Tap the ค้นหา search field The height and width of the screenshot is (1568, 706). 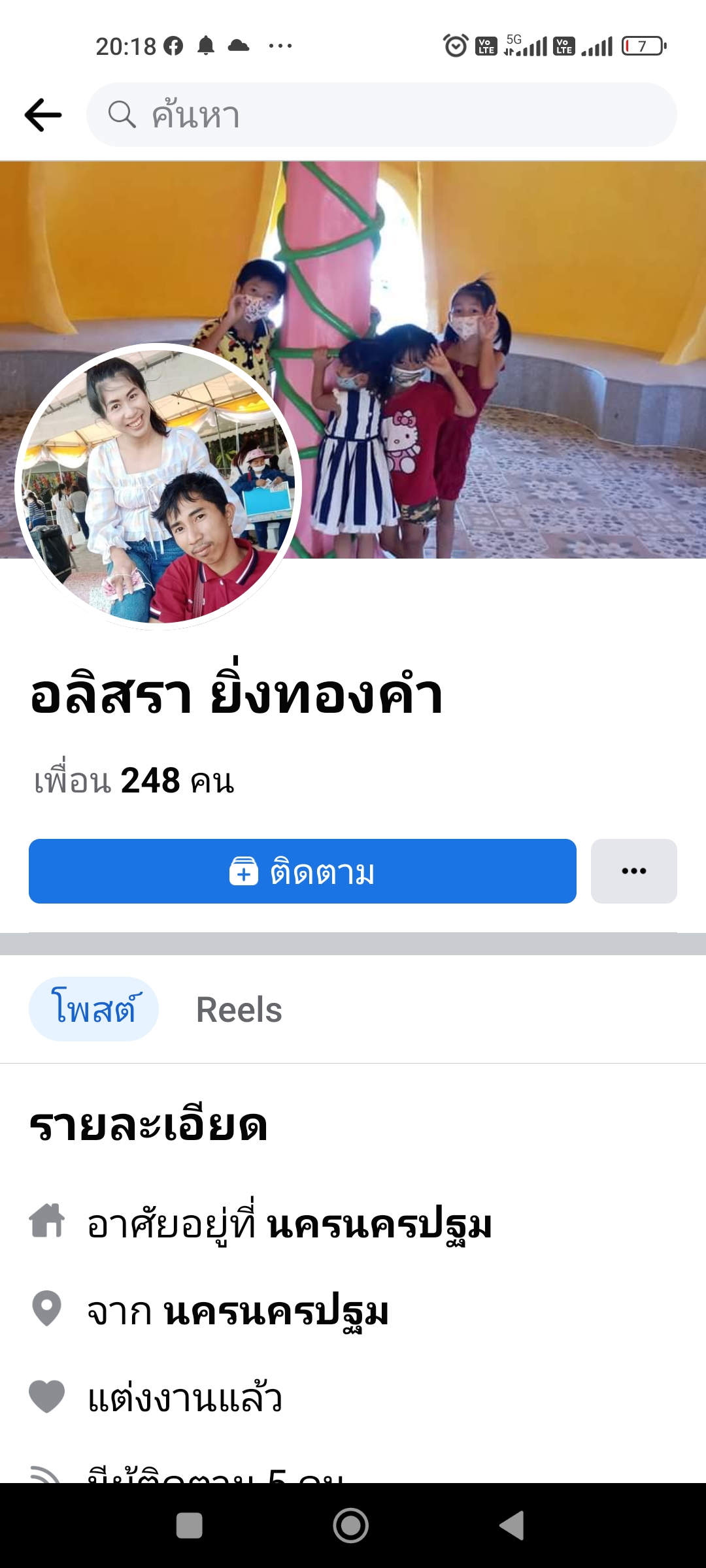coord(382,115)
